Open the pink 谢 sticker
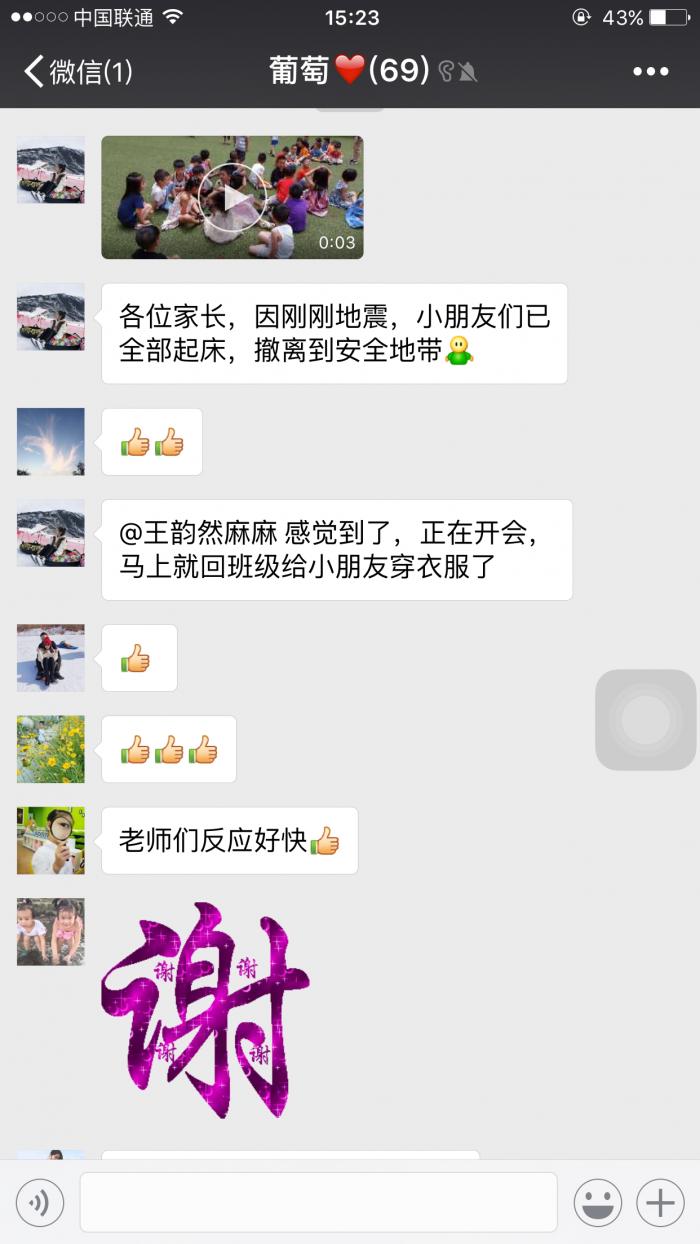The image size is (700, 1244). (205, 1010)
